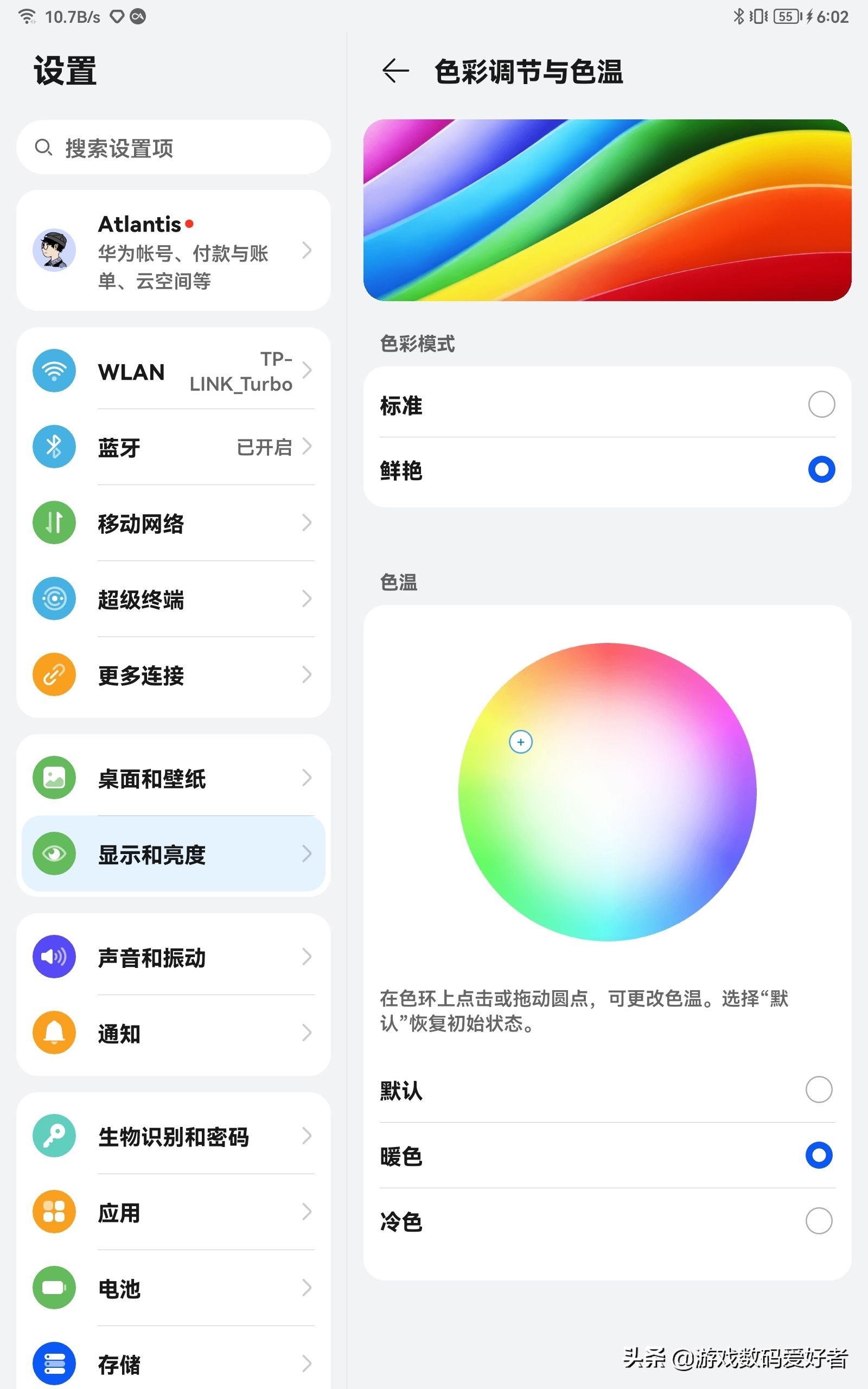Select the 桌面和壁纸 picture icon
The height and width of the screenshot is (1389, 868).
coord(54,778)
